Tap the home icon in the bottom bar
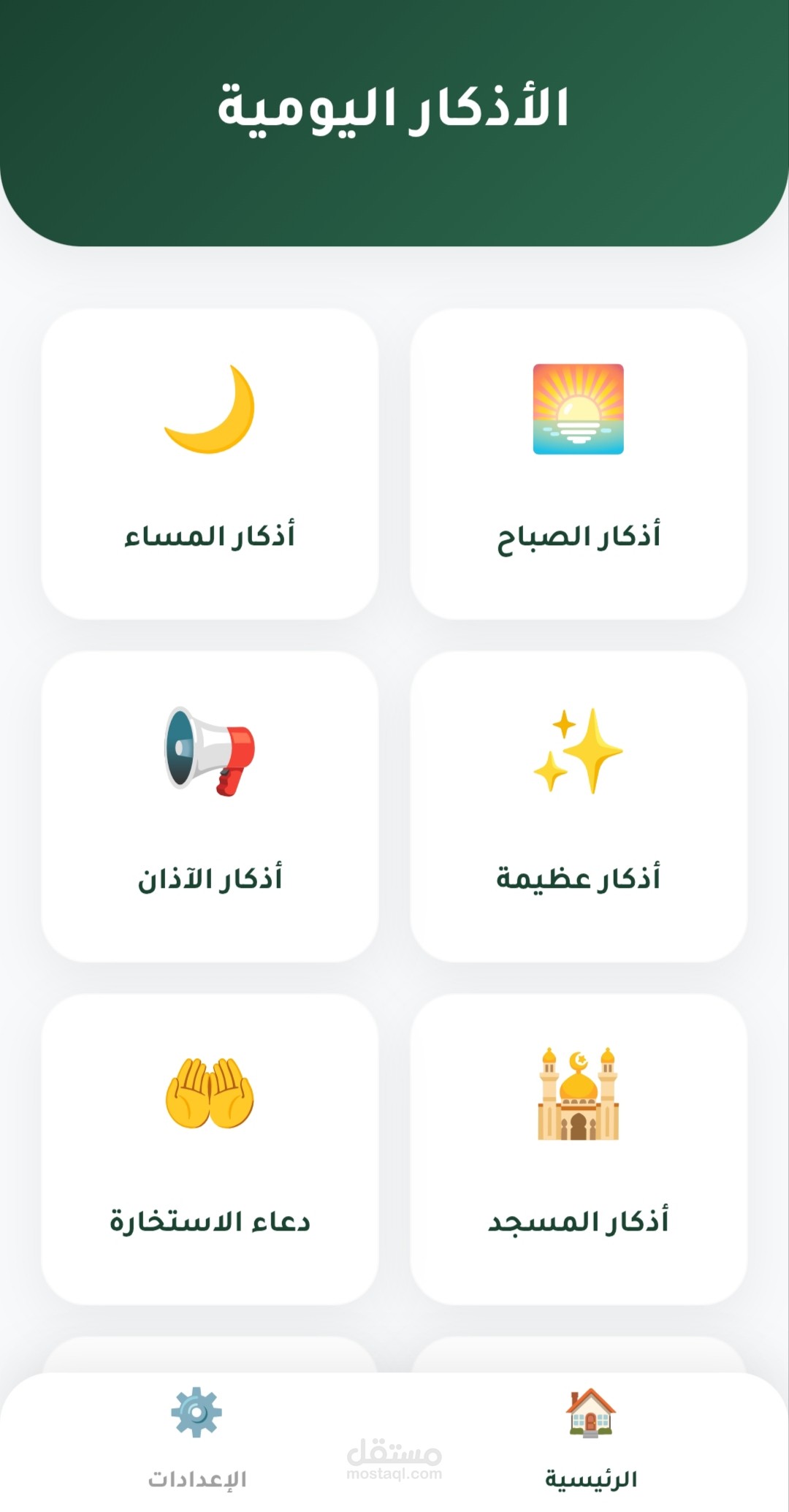Image resolution: width=789 pixels, height=1512 pixels. 592,1414
